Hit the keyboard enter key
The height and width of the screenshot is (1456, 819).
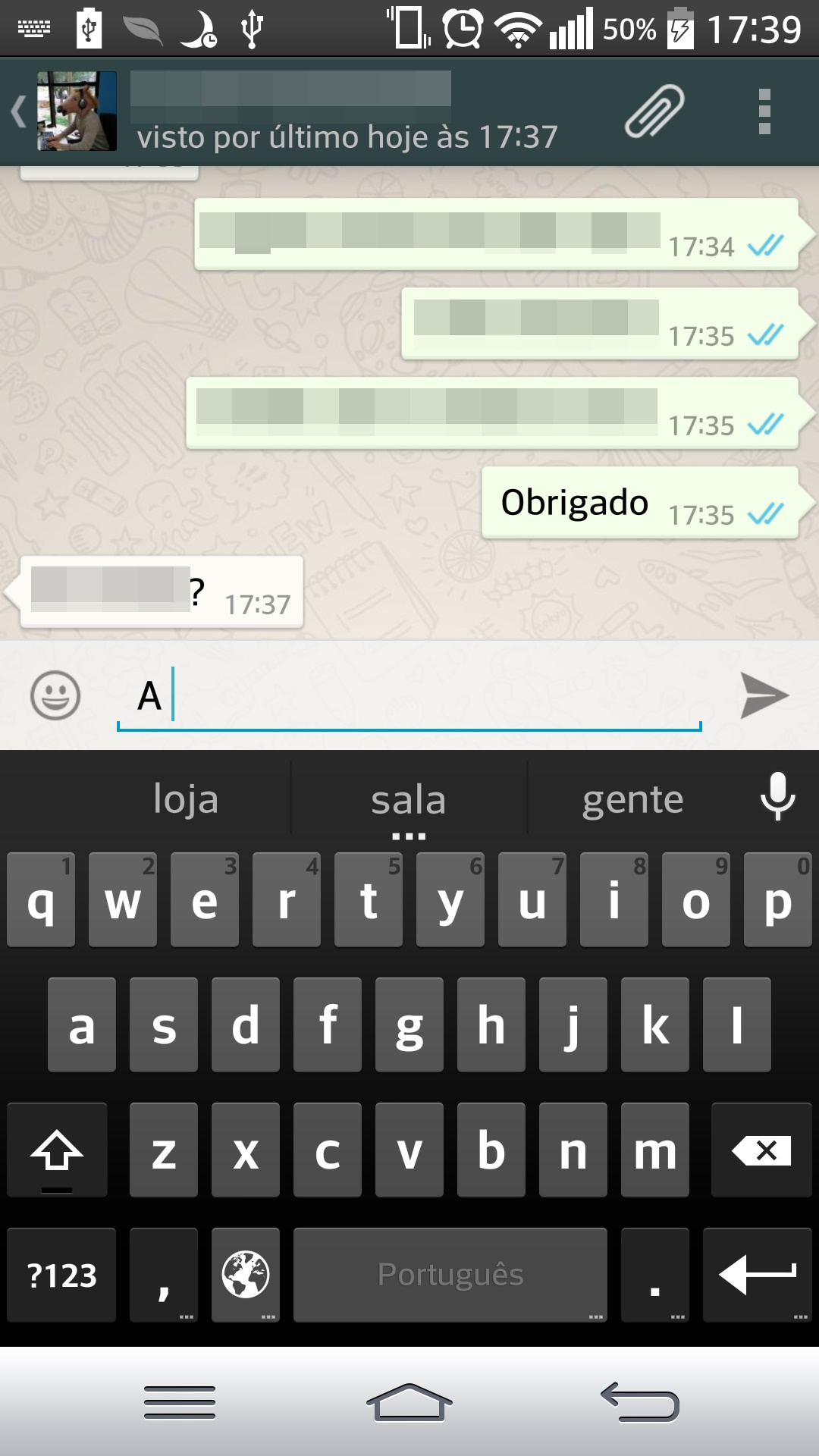[x=757, y=1275]
